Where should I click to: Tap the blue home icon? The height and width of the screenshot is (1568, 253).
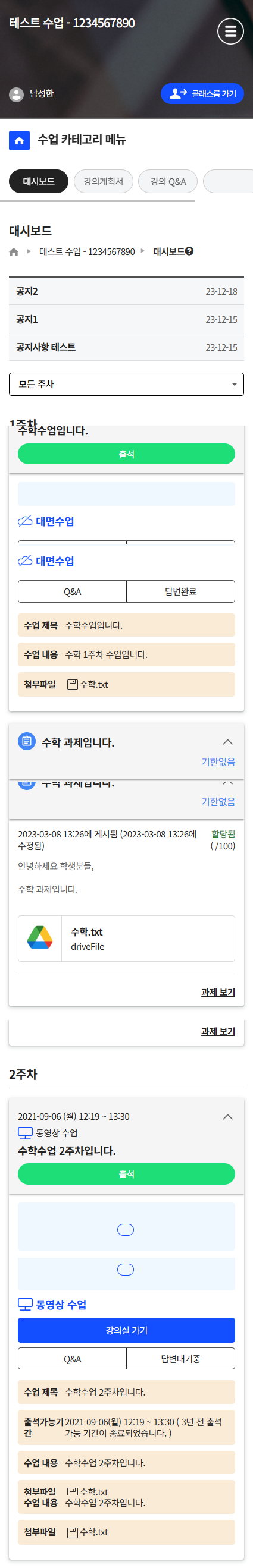pyautogui.click(x=20, y=141)
